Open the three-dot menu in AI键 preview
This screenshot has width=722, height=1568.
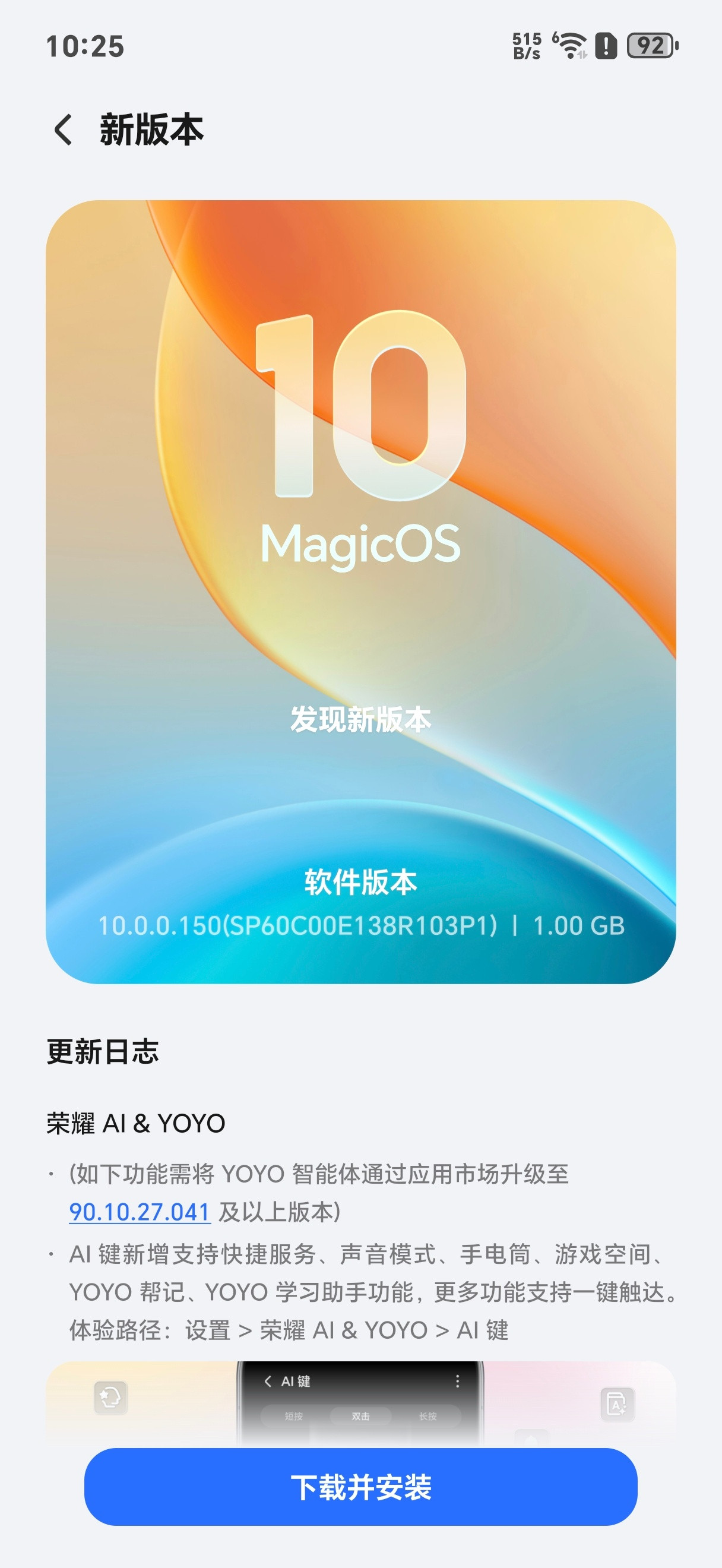tap(458, 1380)
